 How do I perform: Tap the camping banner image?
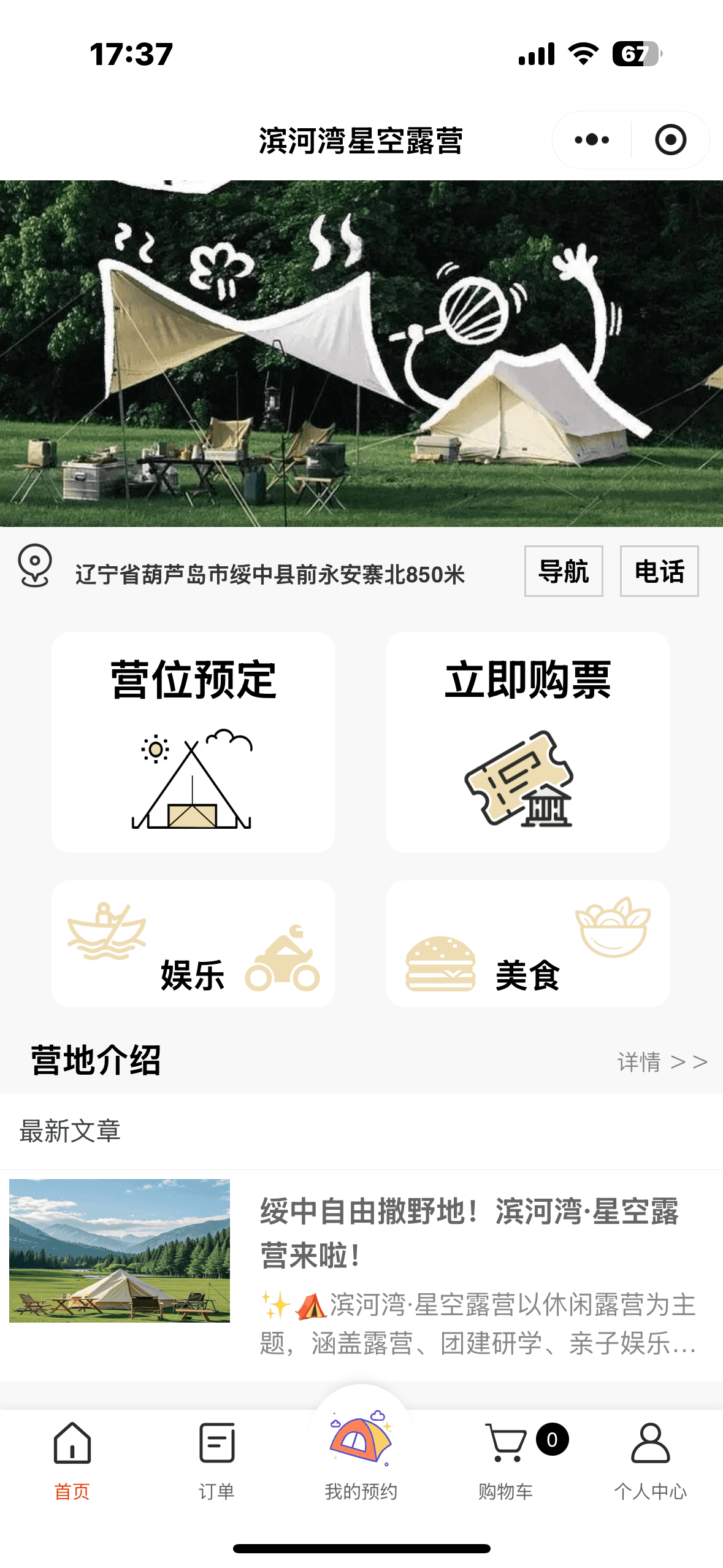coord(361,353)
